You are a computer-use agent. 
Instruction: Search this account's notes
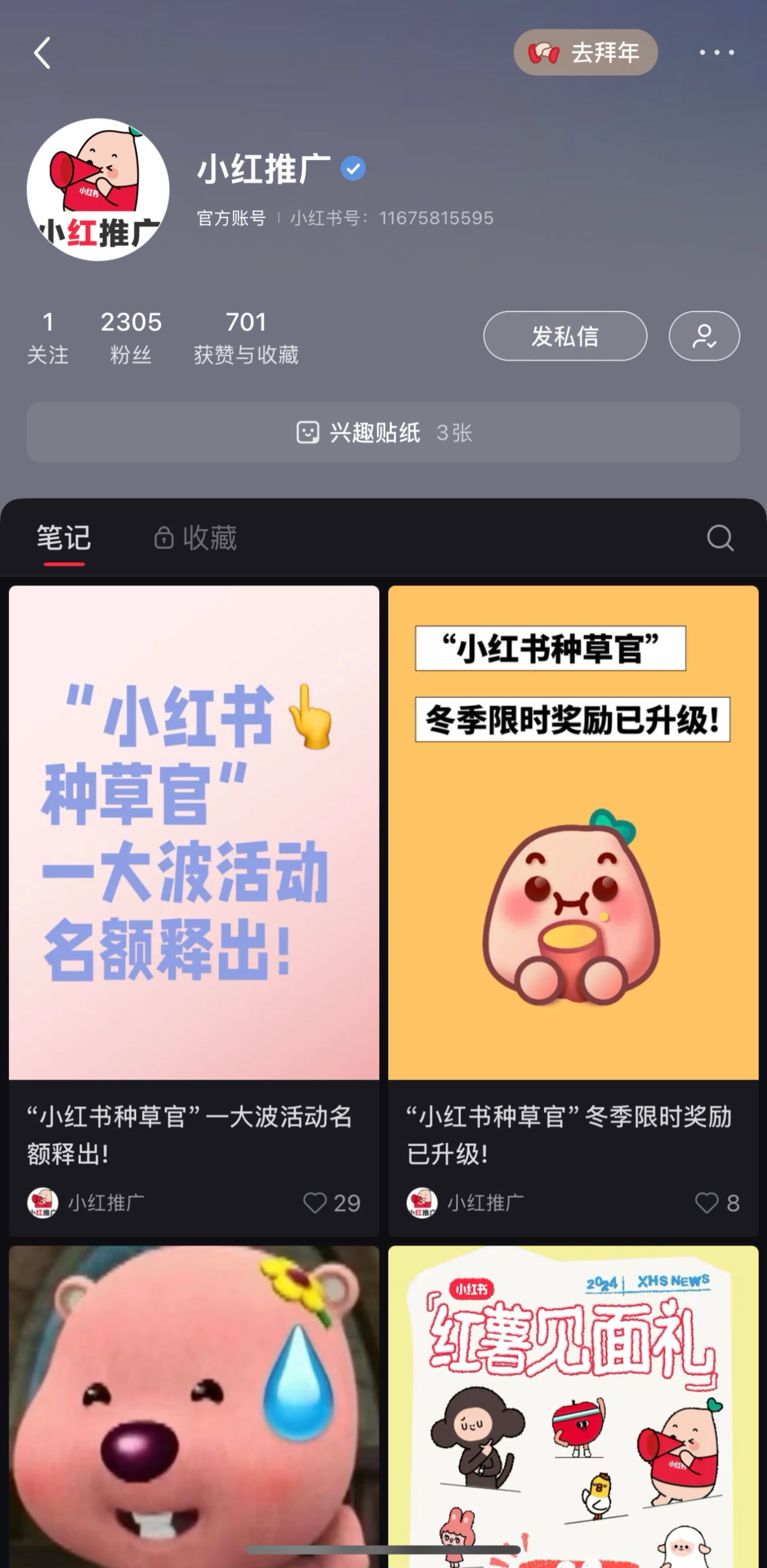720,538
